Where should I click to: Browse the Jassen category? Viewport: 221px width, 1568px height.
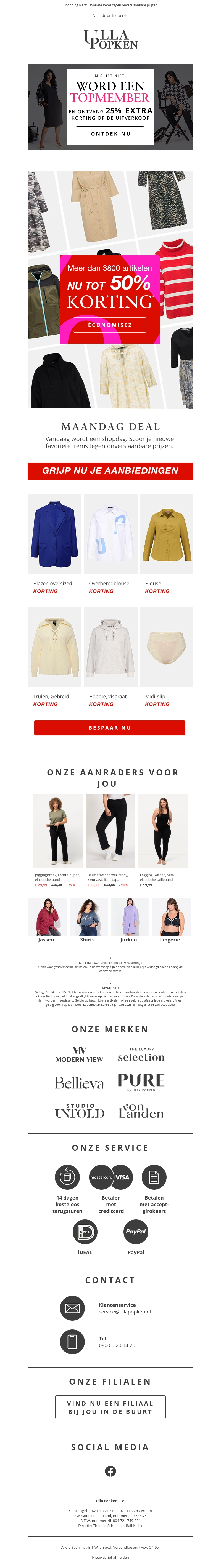click(x=46, y=920)
